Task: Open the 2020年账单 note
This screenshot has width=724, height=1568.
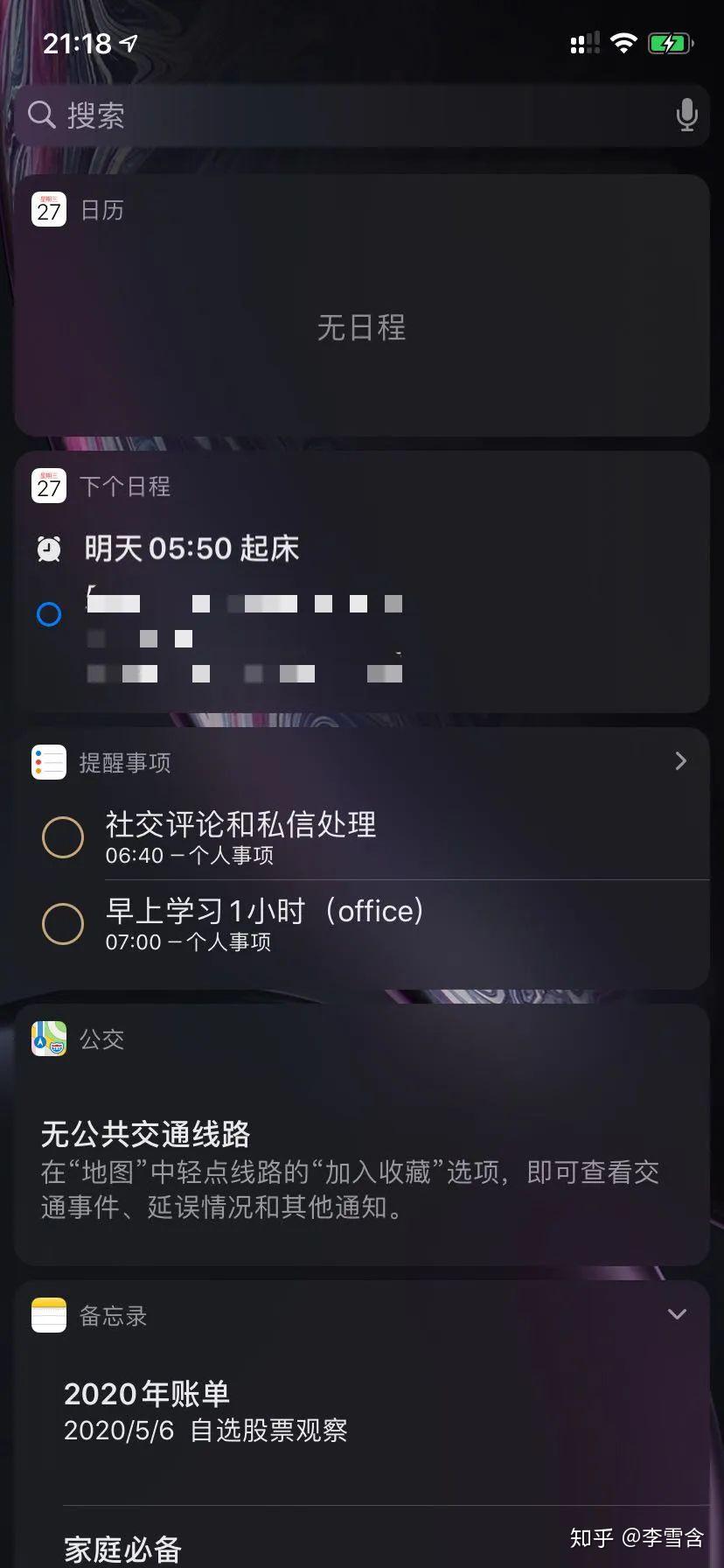Action: [206, 1410]
